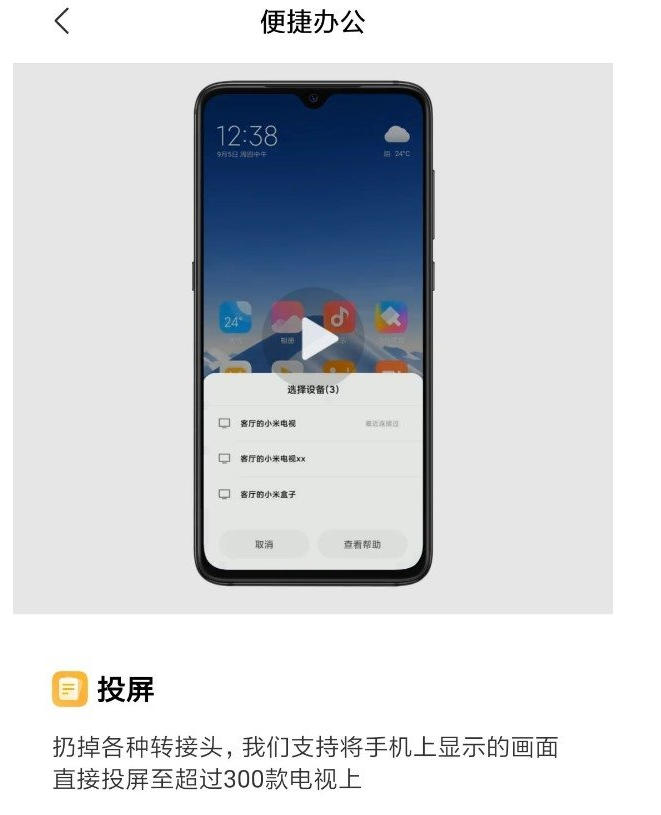Go back from 便捷办公 page
Screen dimensions: 661x815
[62, 21]
